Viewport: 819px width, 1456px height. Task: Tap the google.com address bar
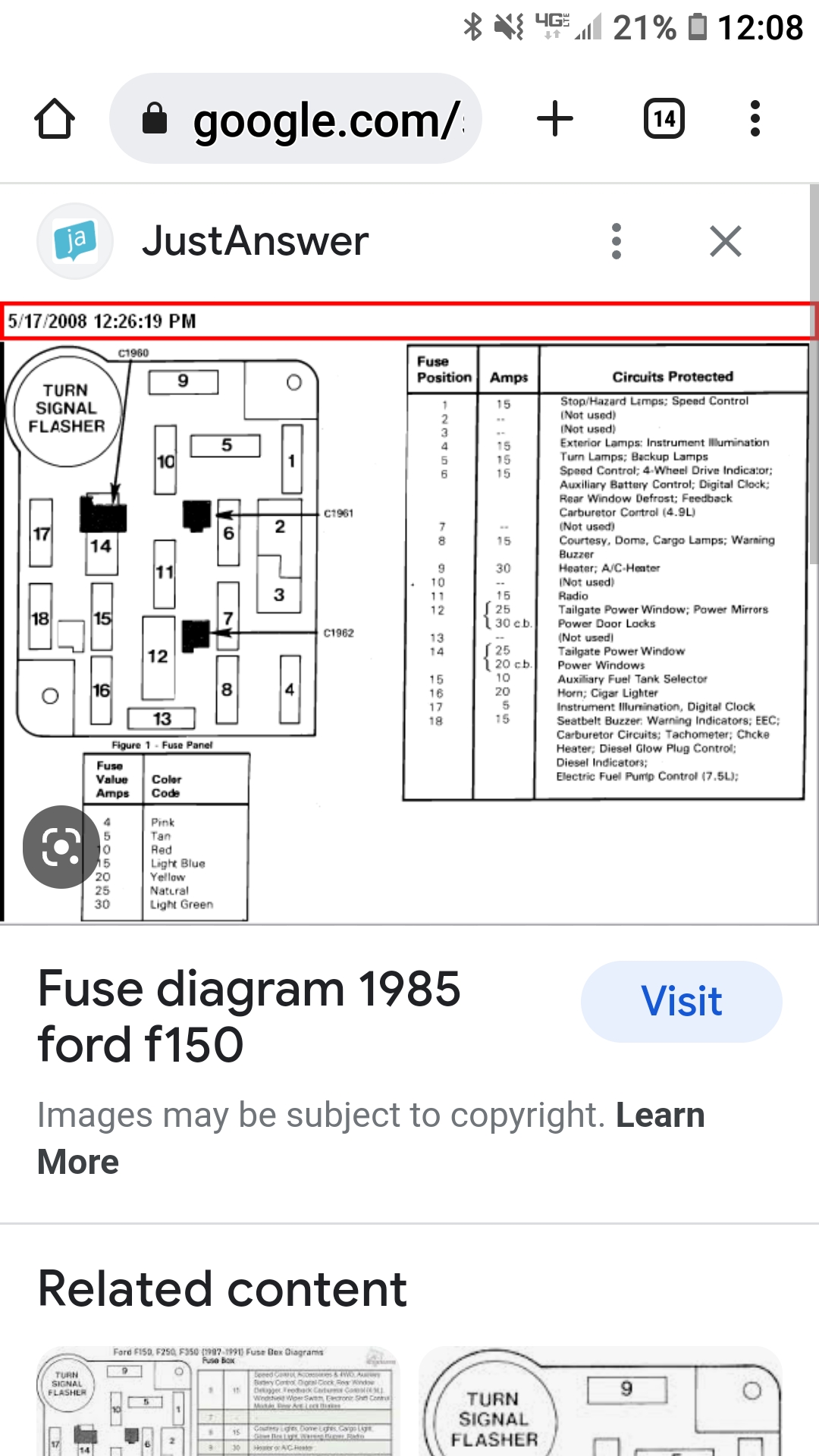[296, 119]
